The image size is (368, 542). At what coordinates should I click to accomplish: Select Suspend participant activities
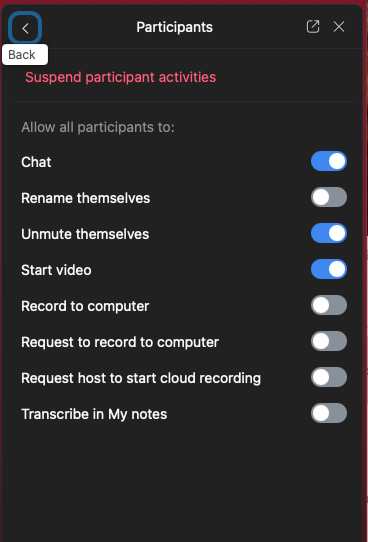120,77
